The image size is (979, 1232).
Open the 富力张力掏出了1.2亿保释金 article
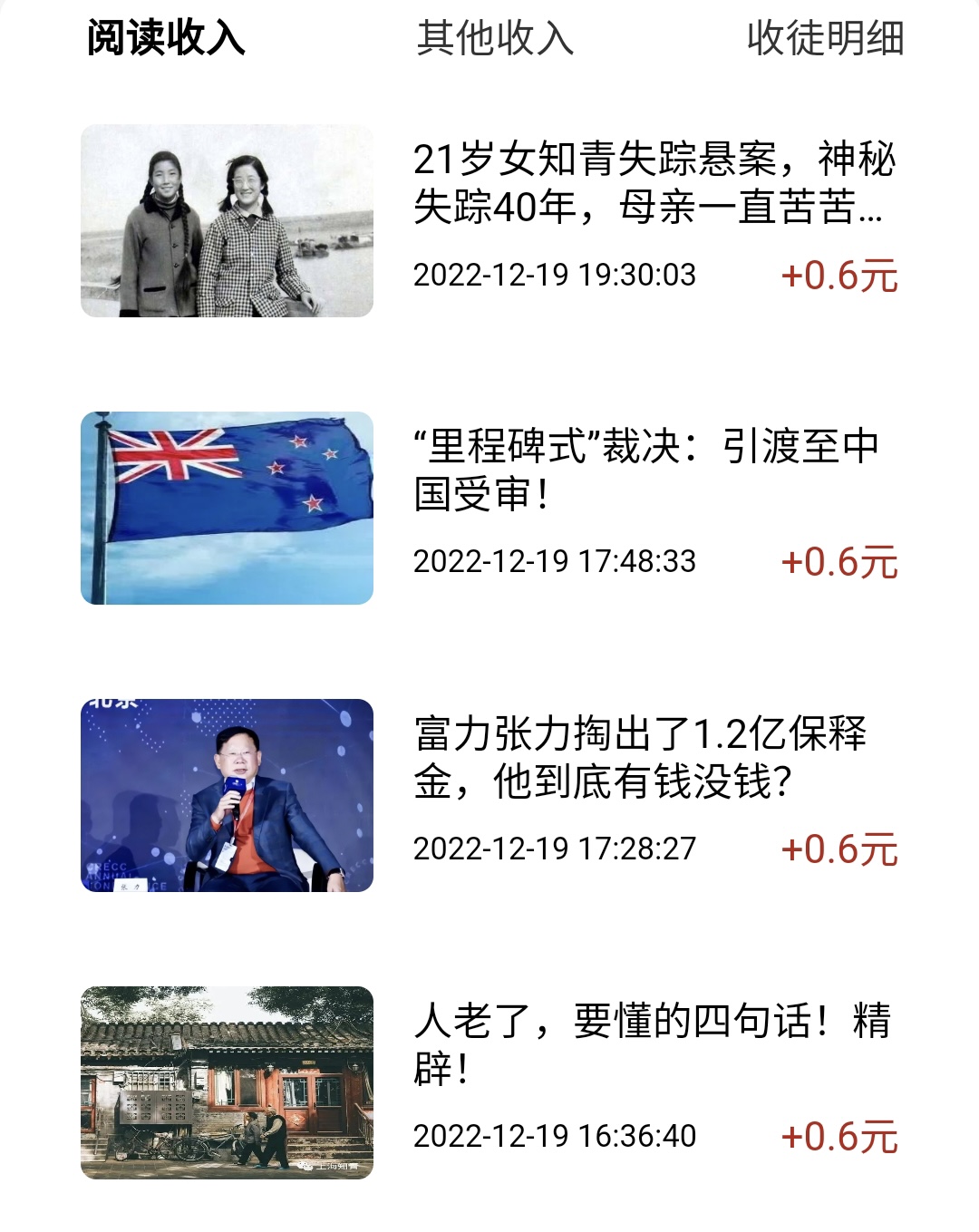tap(640, 757)
